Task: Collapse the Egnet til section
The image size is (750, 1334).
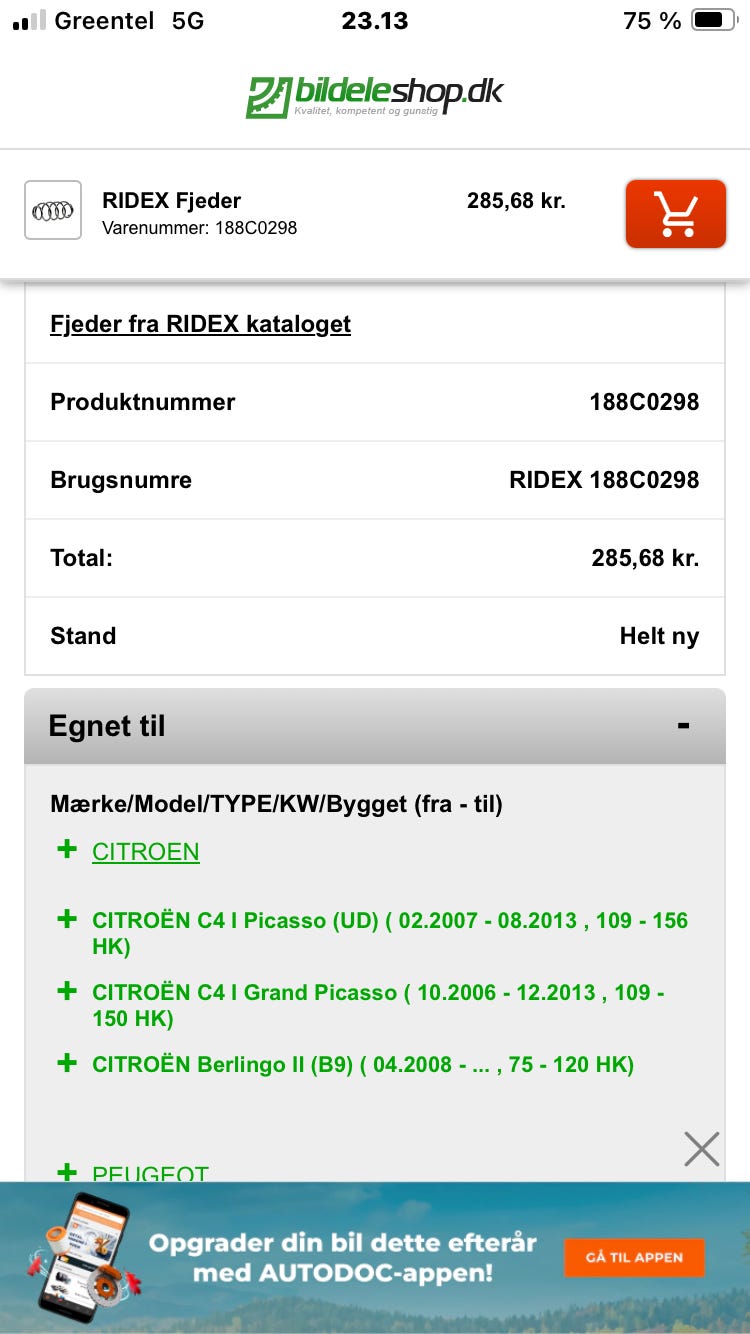Action: click(683, 726)
